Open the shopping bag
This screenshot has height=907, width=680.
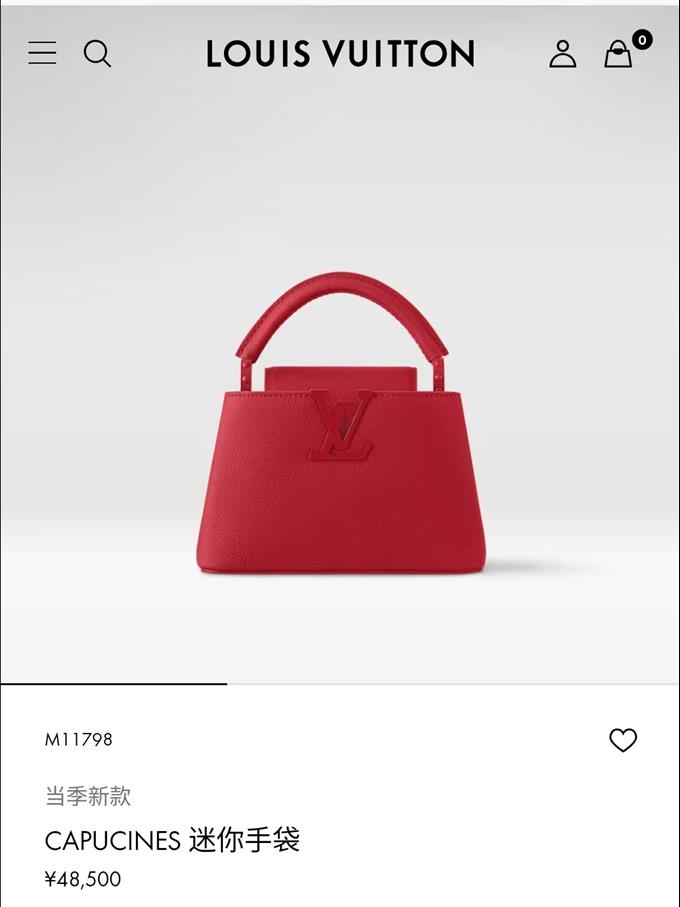[619, 54]
